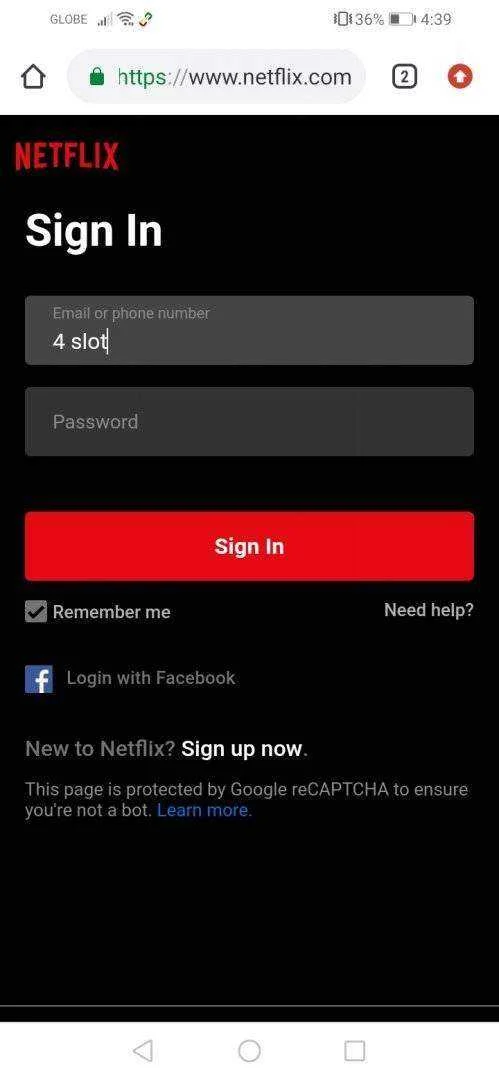Tap the system back button
The height and width of the screenshot is (1080, 499).
click(x=143, y=1051)
